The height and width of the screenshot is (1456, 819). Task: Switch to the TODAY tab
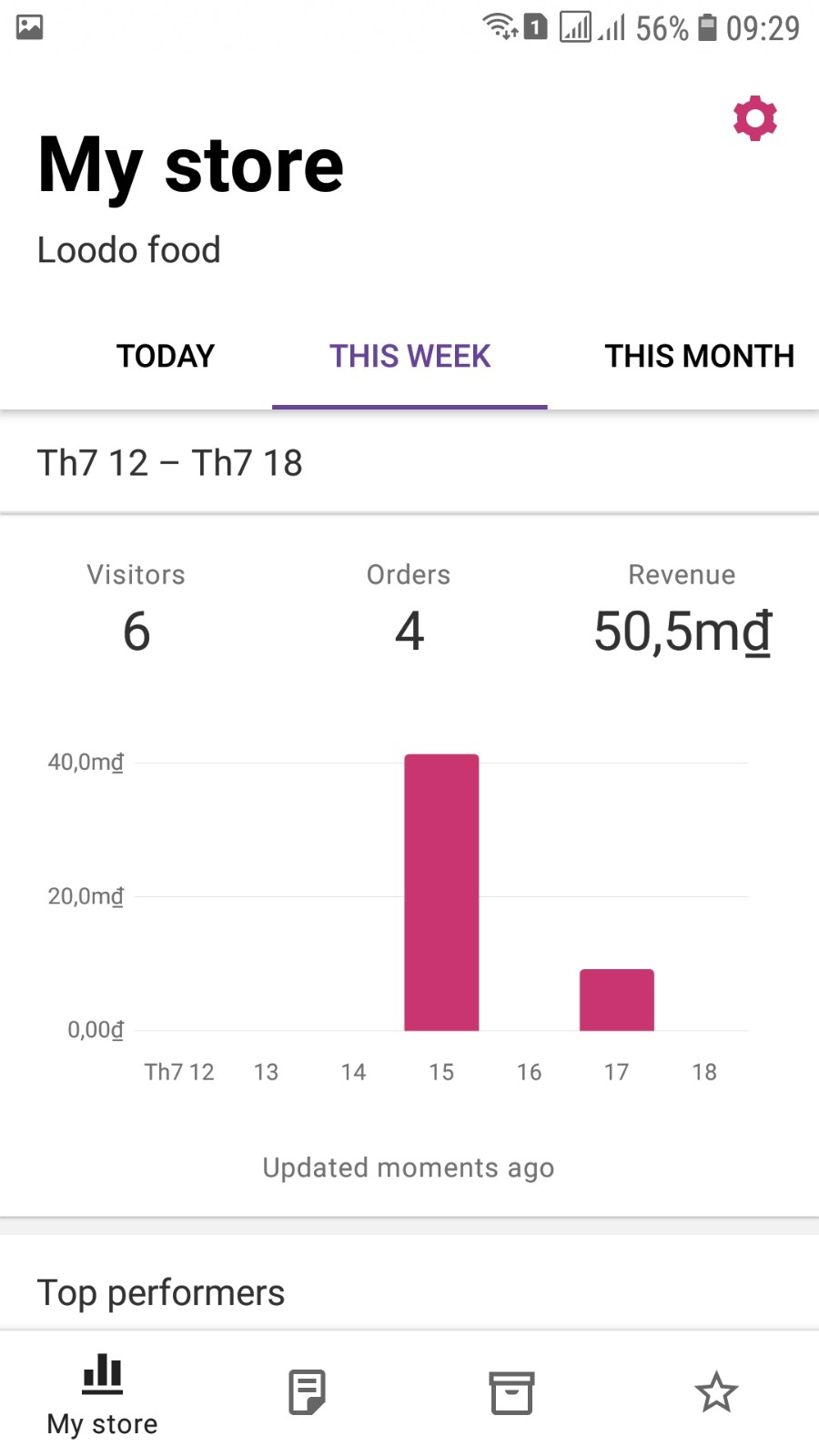(x=166, y=356)
